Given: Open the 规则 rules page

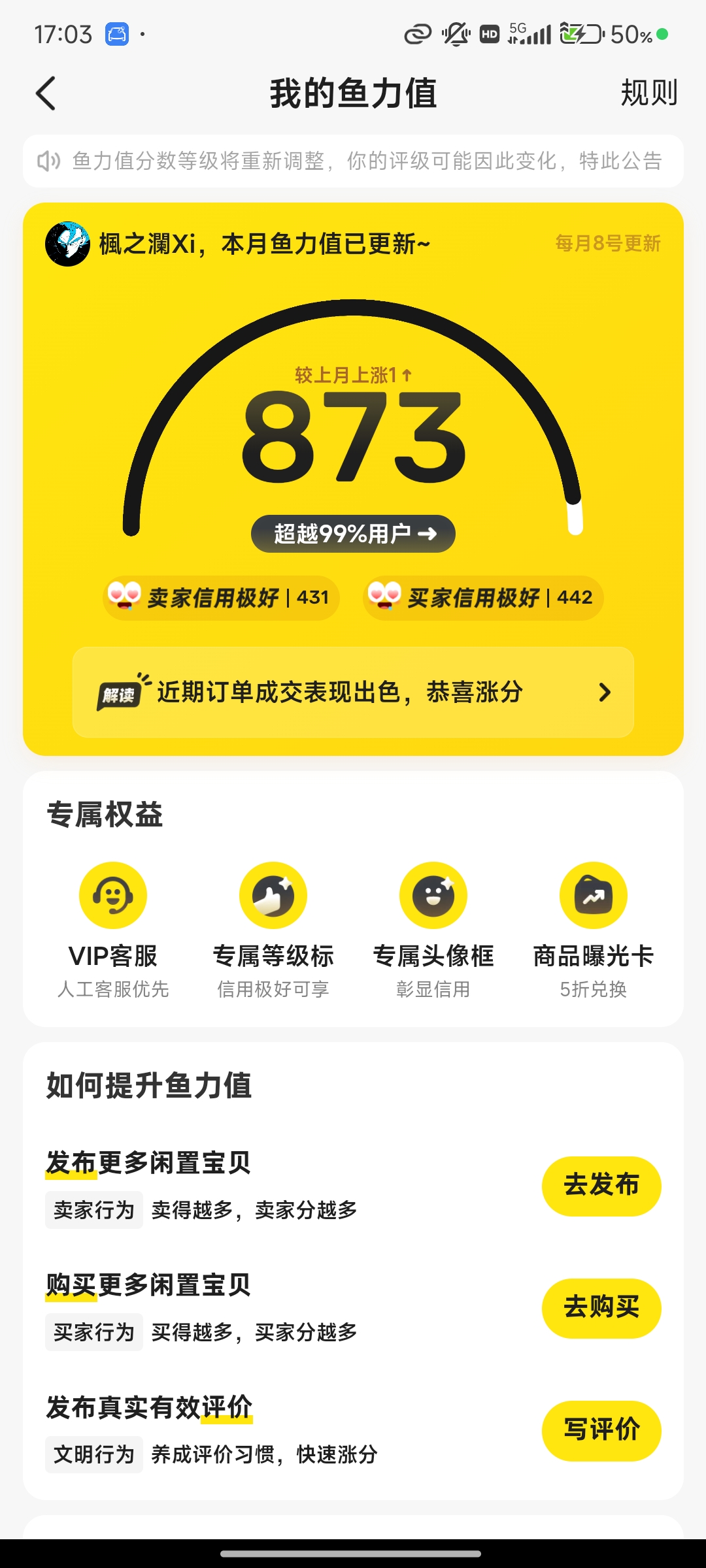Looking at the screenshot, I should (x=648, y=93).
